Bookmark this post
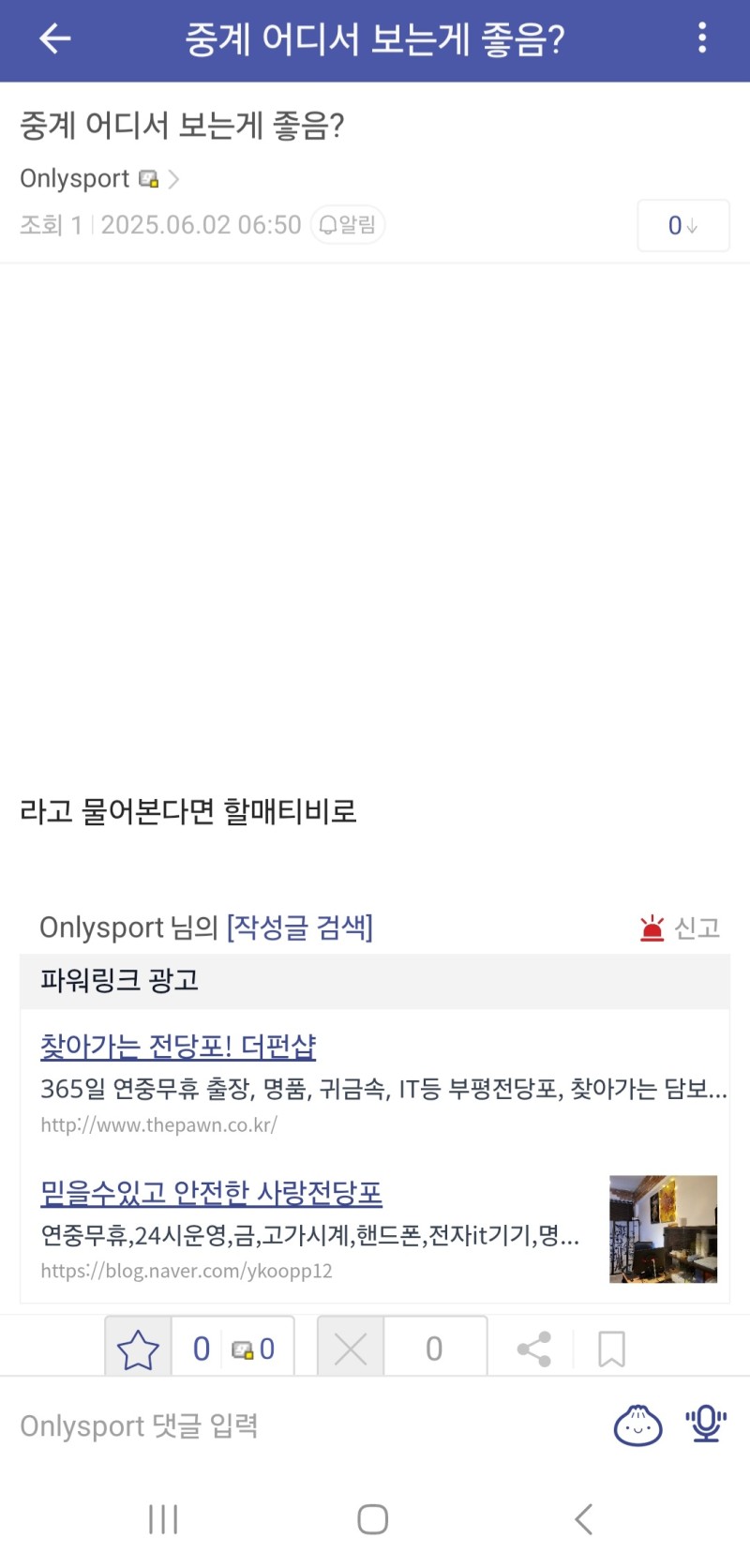The image size is (750, 1568). [611, 1349]
